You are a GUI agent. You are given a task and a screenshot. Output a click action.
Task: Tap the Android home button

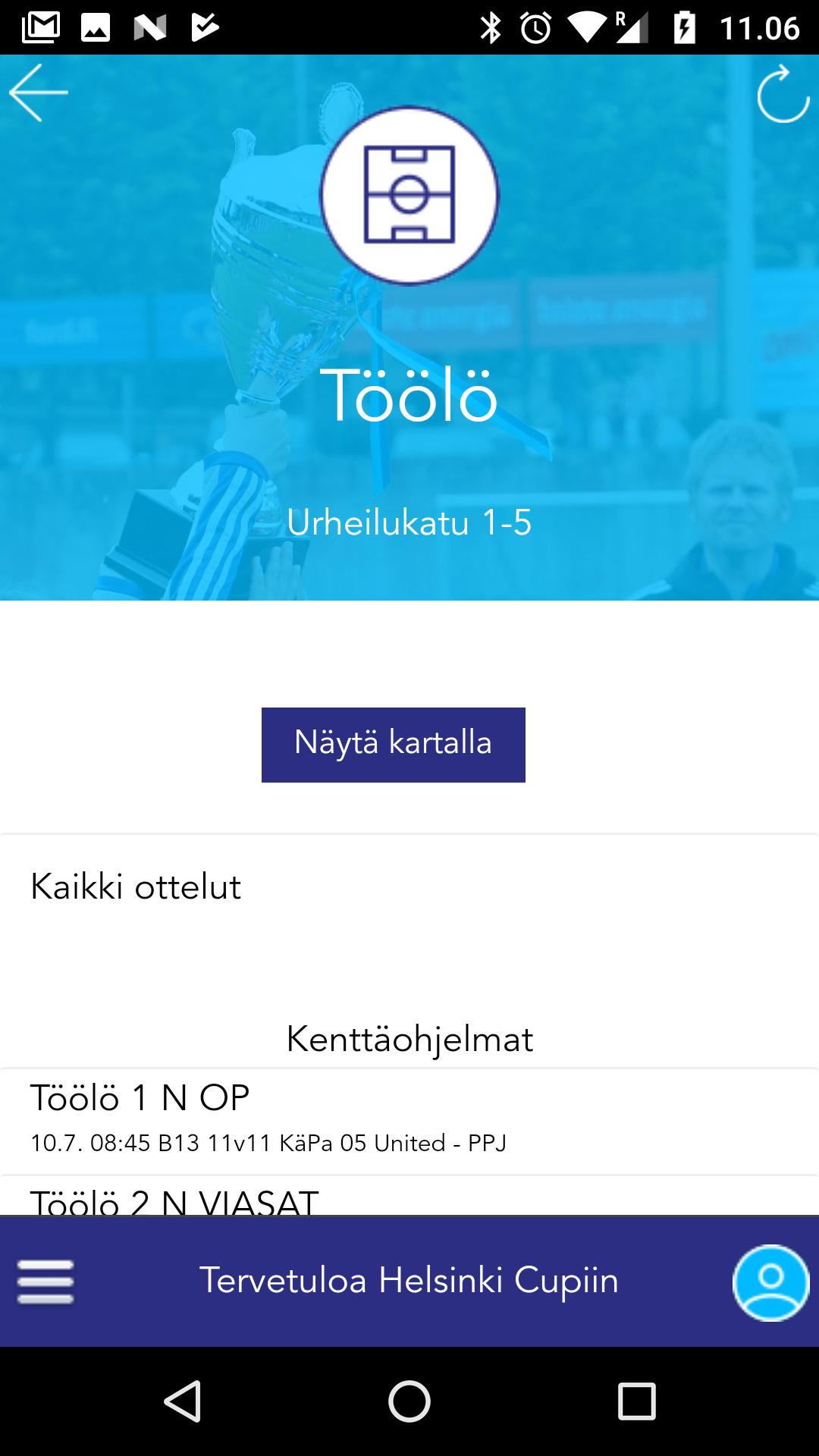click(409, 1401)
